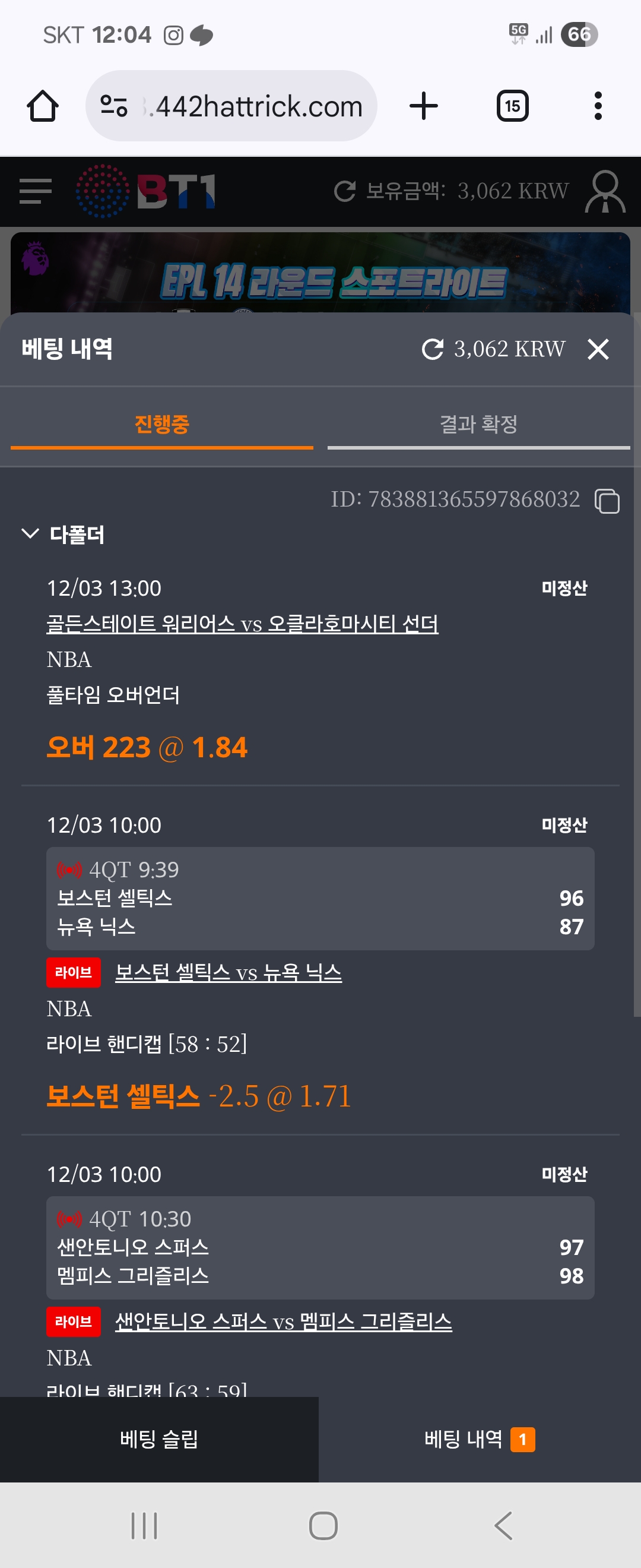
Task: Collapse the 다폴더 bet section
Action: [x=30, y=534]
